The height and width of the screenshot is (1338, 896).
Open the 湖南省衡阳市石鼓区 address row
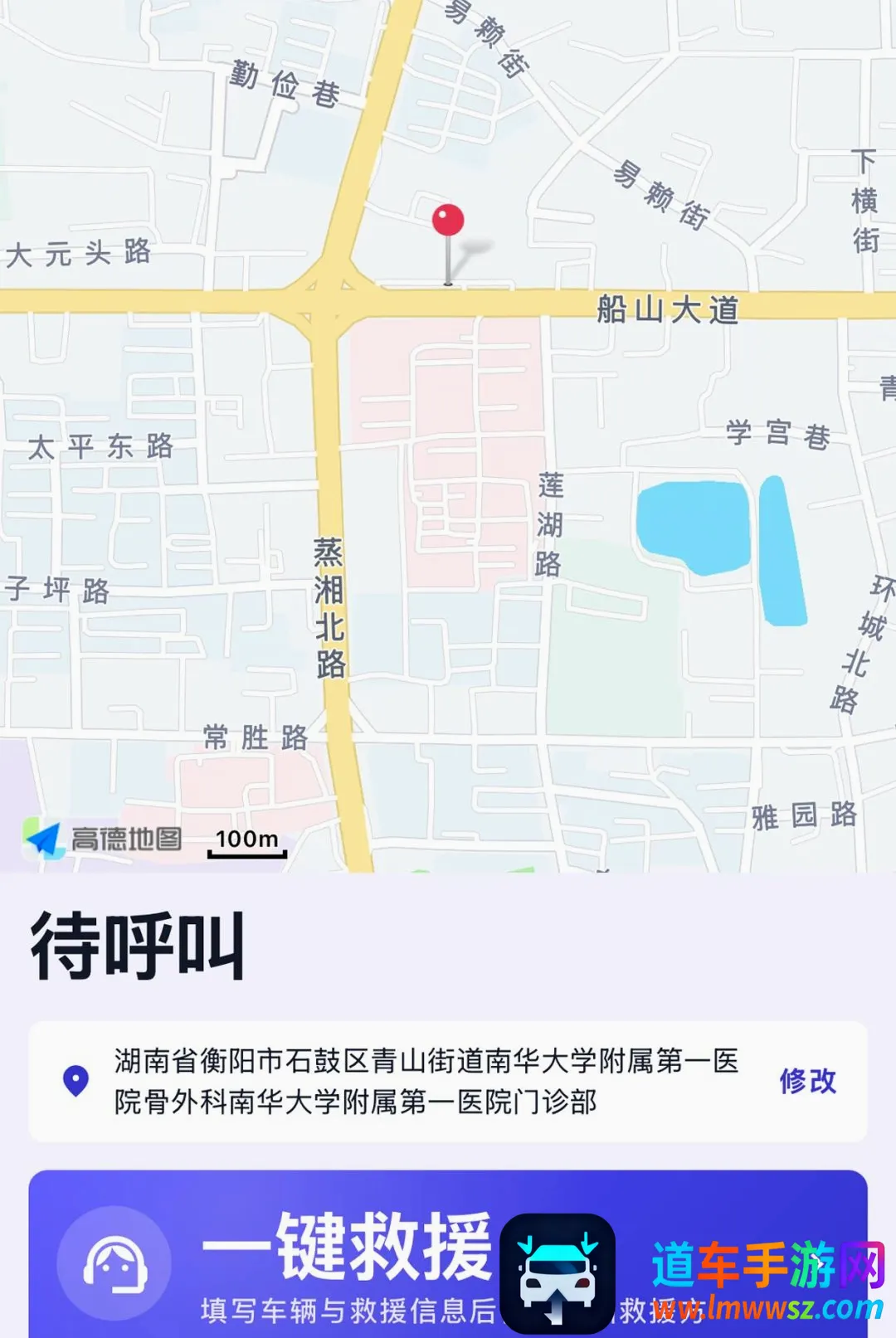(448, 1082)
